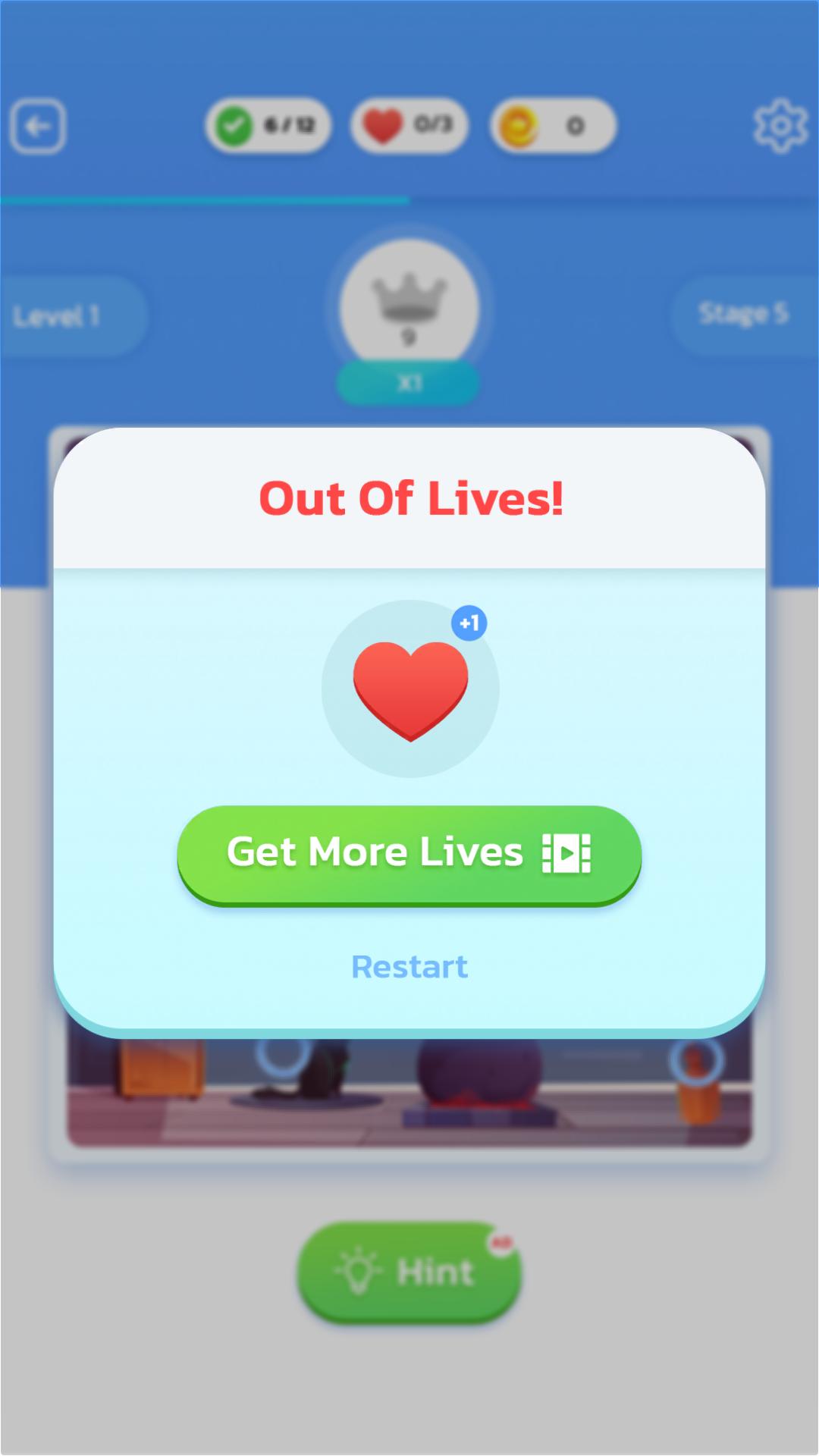Open the settings gear
This screenshot has height=1456, width=819.
tap(781, 126)
